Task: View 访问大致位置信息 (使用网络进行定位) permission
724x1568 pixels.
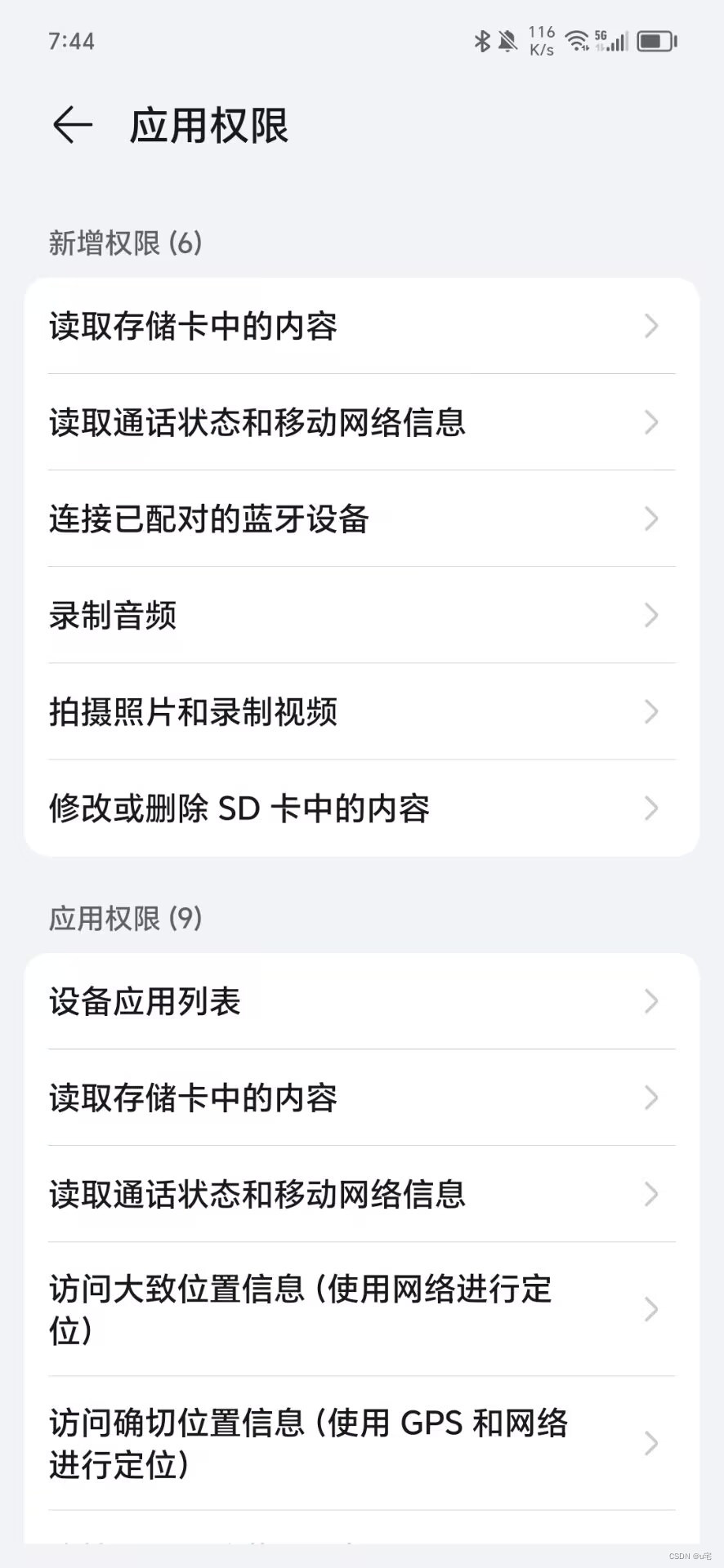Action: coord(361,1309)
